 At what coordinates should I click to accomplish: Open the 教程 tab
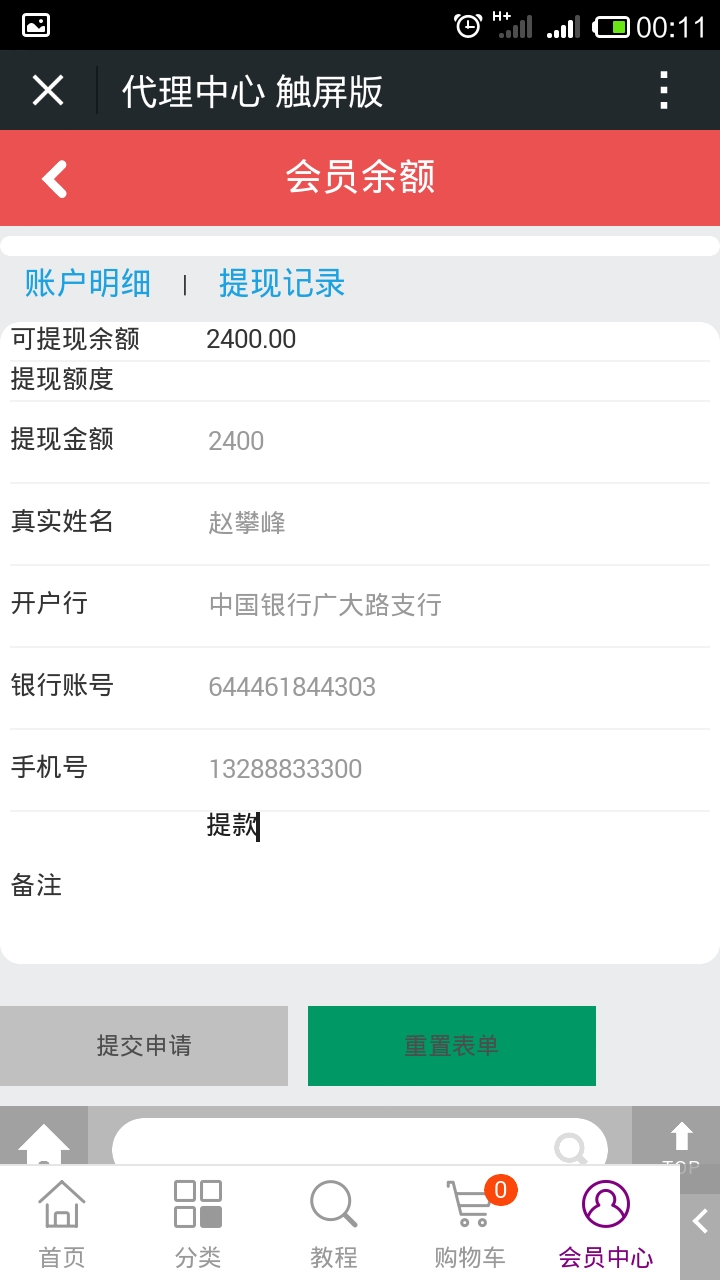pyautogui.click(x=334, y=1224)
